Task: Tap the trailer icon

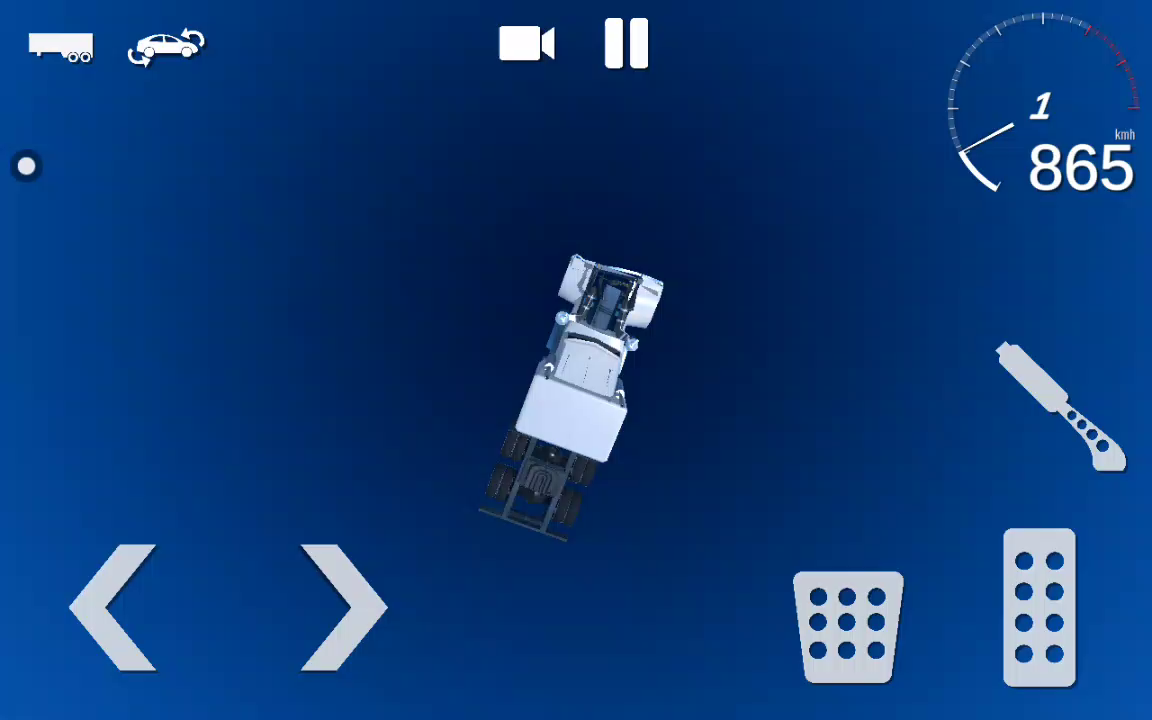Action: coord(61,47)
